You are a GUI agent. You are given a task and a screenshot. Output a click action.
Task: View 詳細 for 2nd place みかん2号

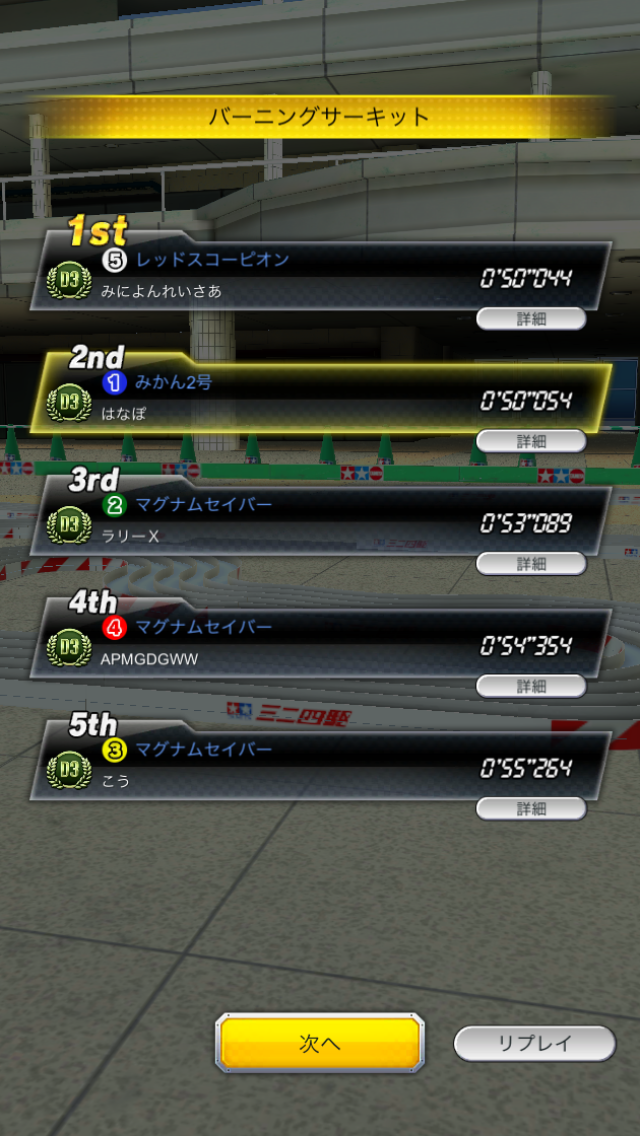coord(531,441)
